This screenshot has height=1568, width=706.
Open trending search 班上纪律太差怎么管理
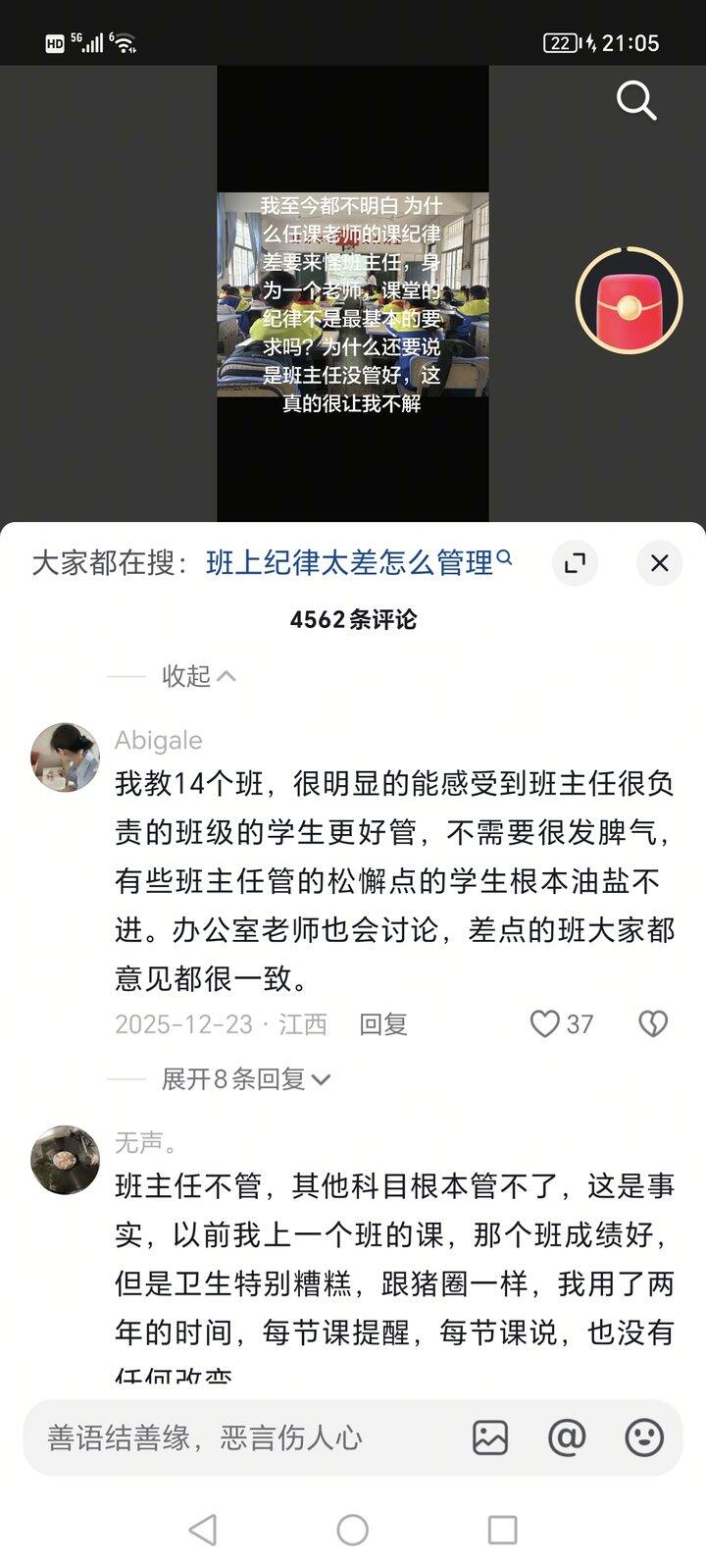[348, 561]
